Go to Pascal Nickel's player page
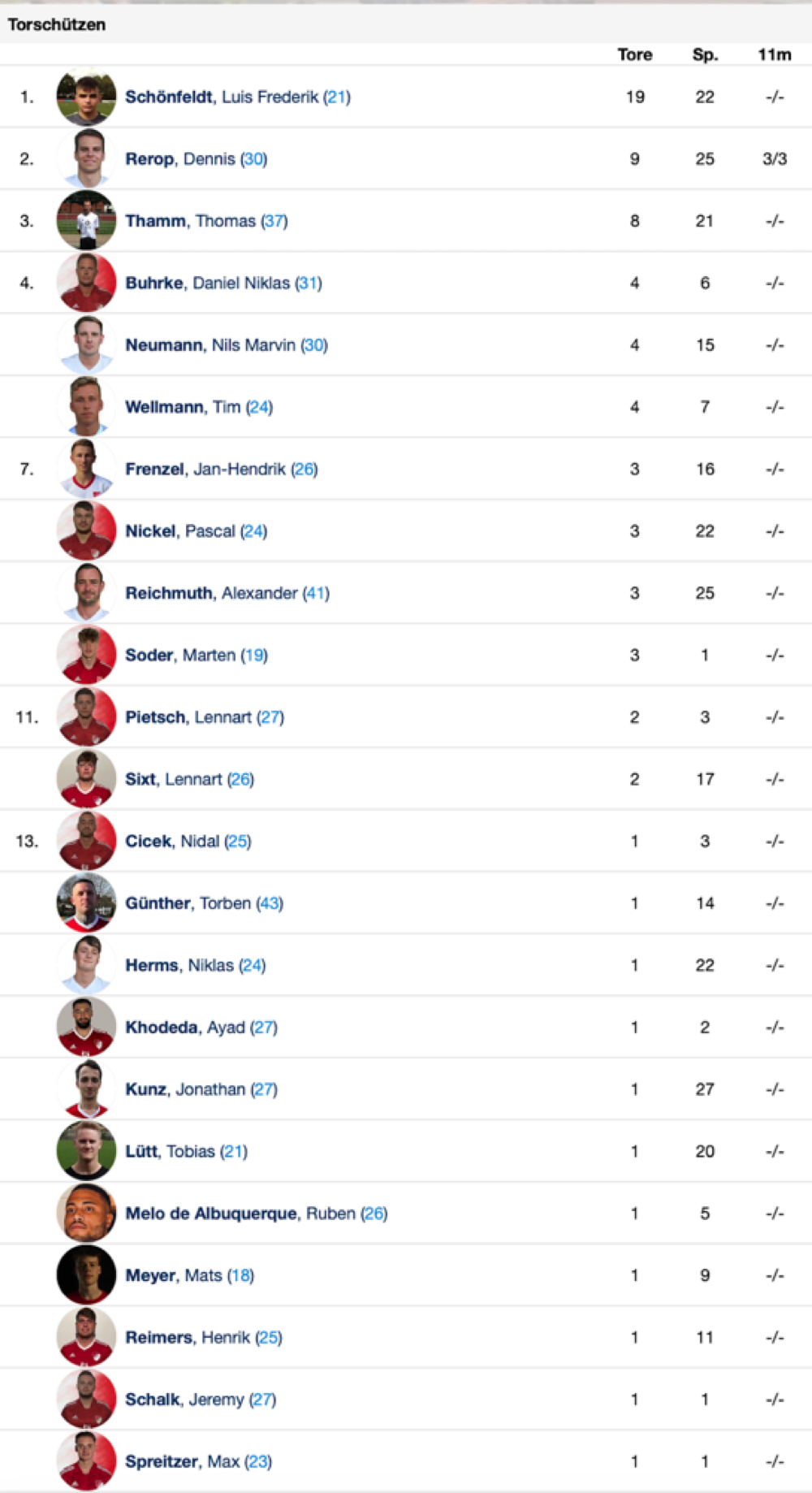The image size is (812, 1493). tap(196, 531)
